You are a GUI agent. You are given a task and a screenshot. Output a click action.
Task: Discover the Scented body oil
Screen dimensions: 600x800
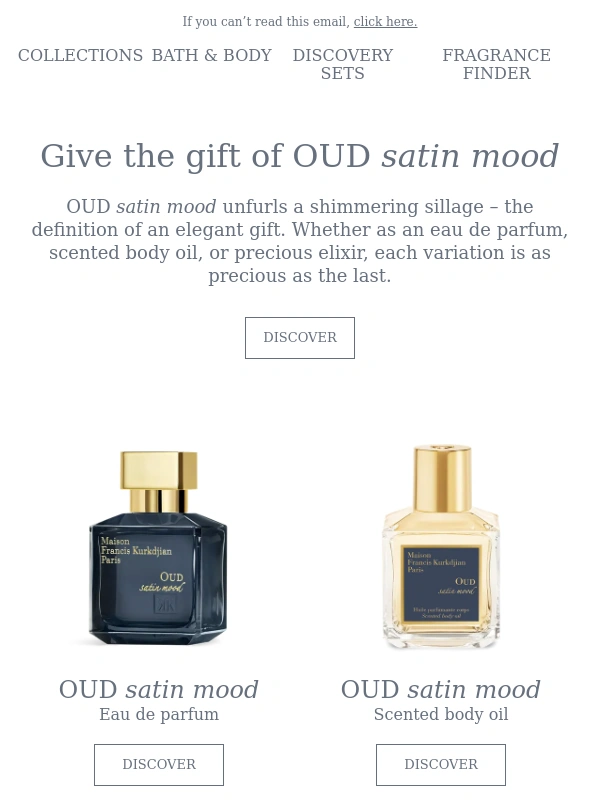tap(441, 765)
